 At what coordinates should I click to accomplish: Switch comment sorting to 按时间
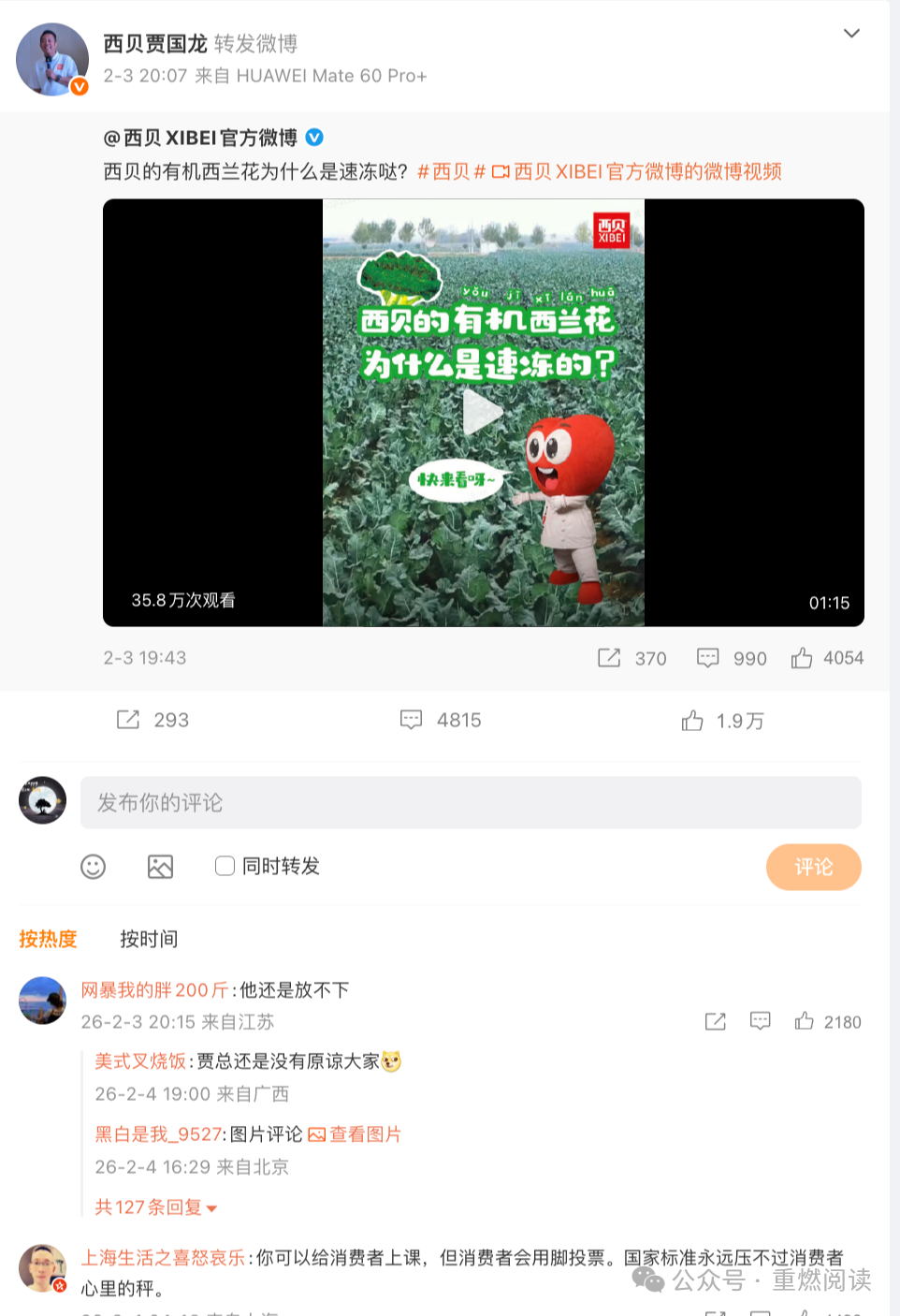[148, 939]
